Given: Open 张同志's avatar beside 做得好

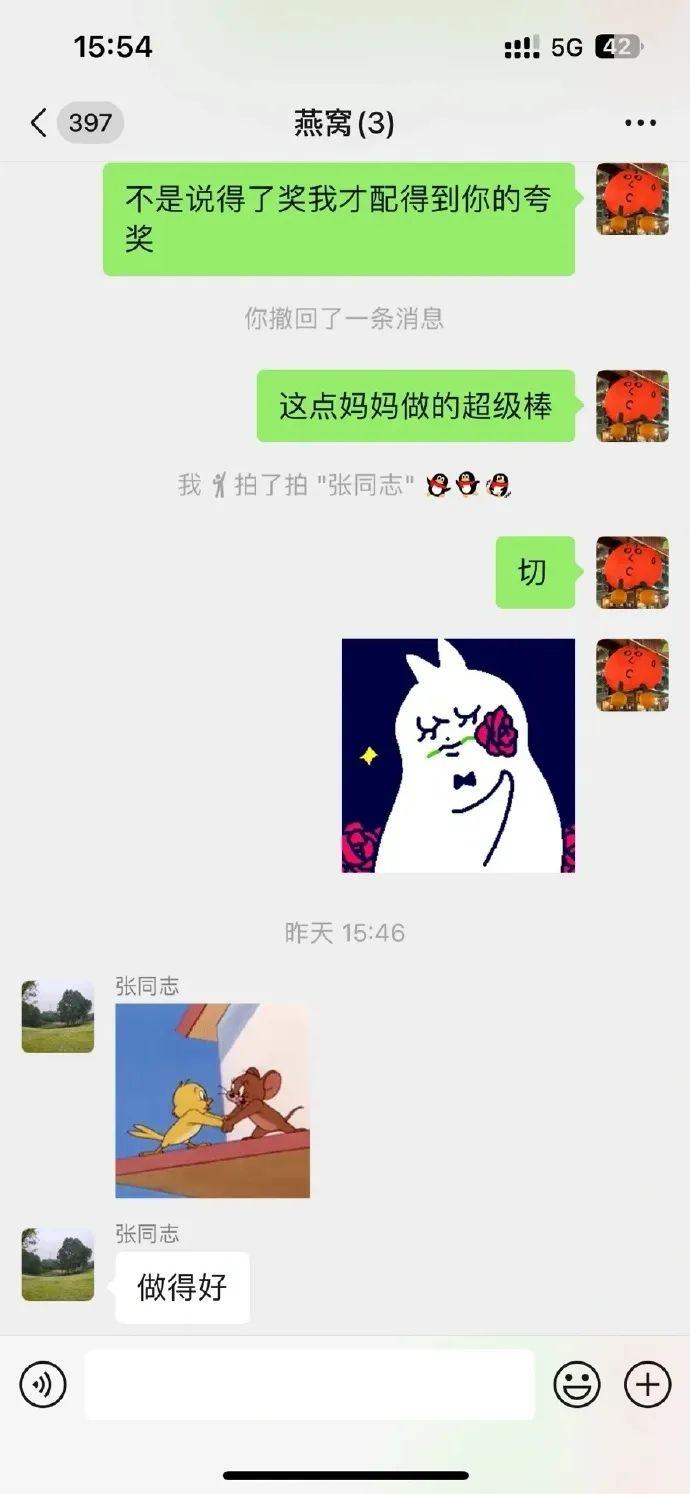Looking at the screenshot, I should [x=58, y=1264].
